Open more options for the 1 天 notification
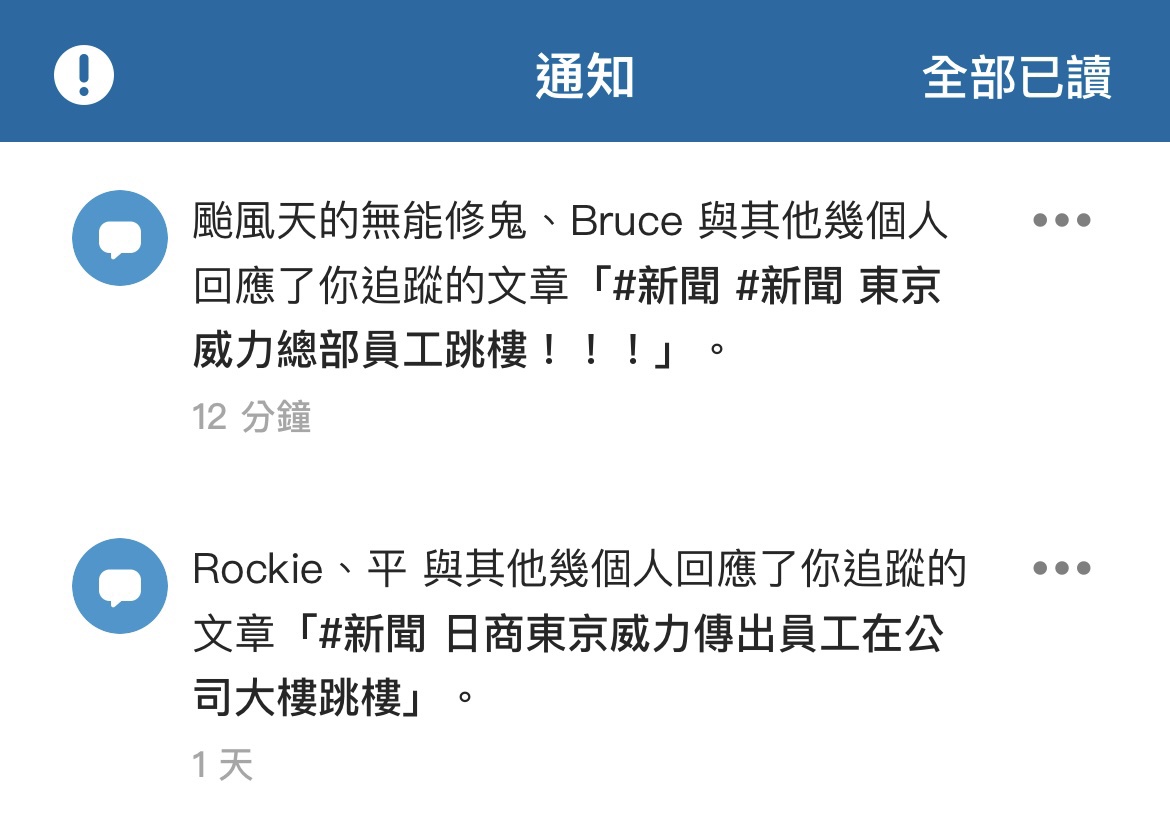The image size is (1170, 814). click(x=1061, y=569)
